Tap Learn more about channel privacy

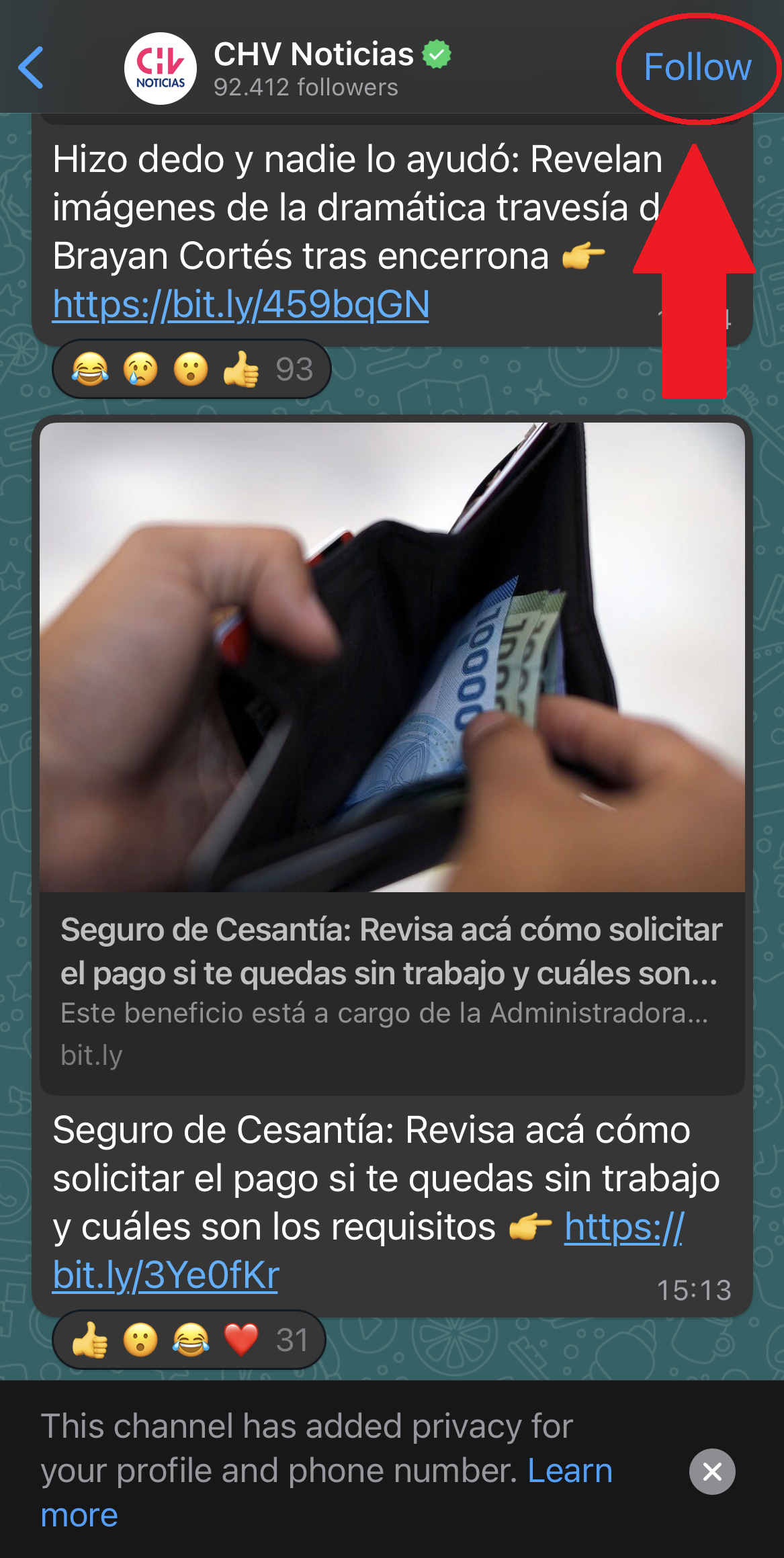(x=570, y=1471)
